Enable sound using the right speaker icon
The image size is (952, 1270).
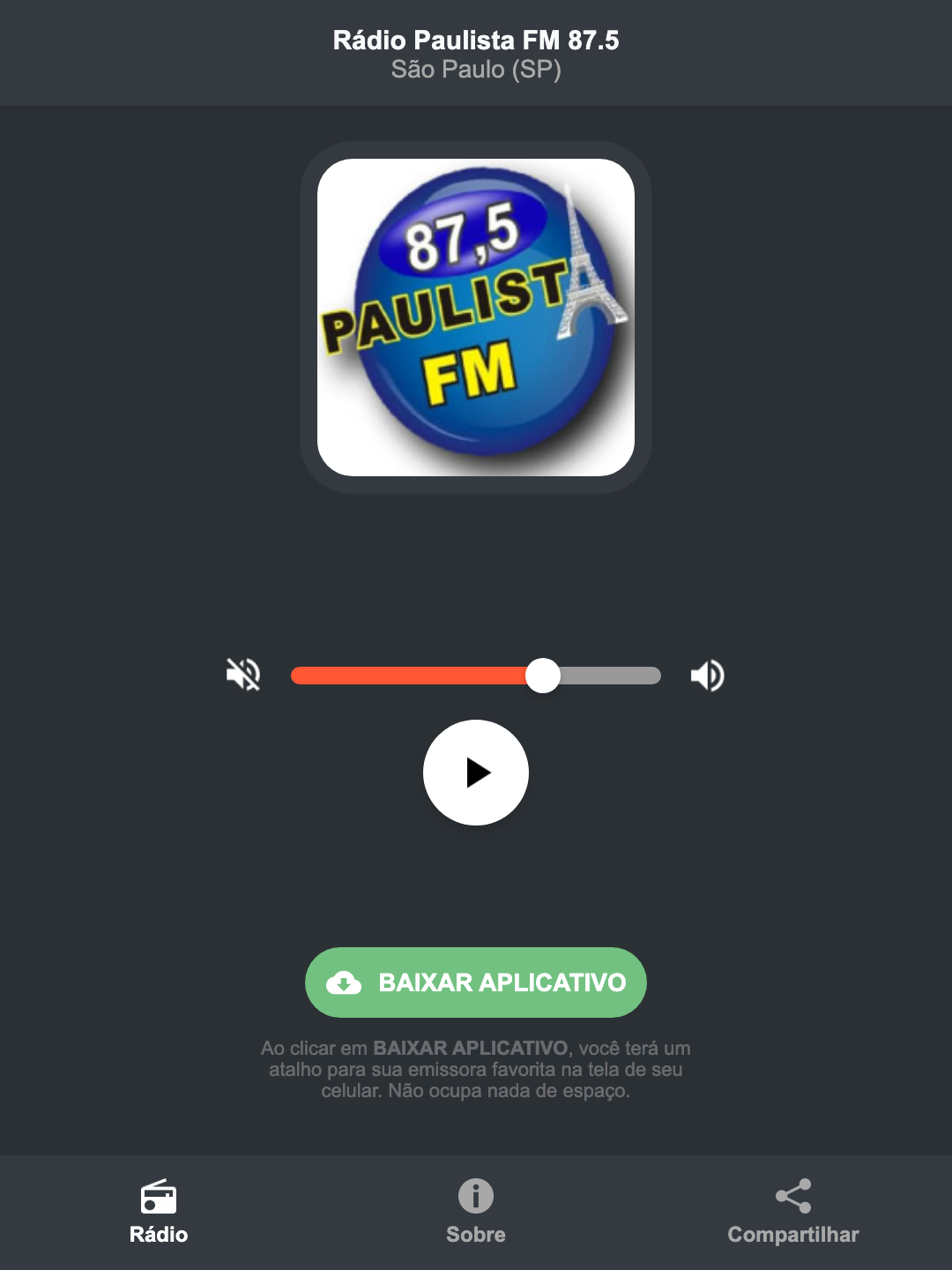706,675
